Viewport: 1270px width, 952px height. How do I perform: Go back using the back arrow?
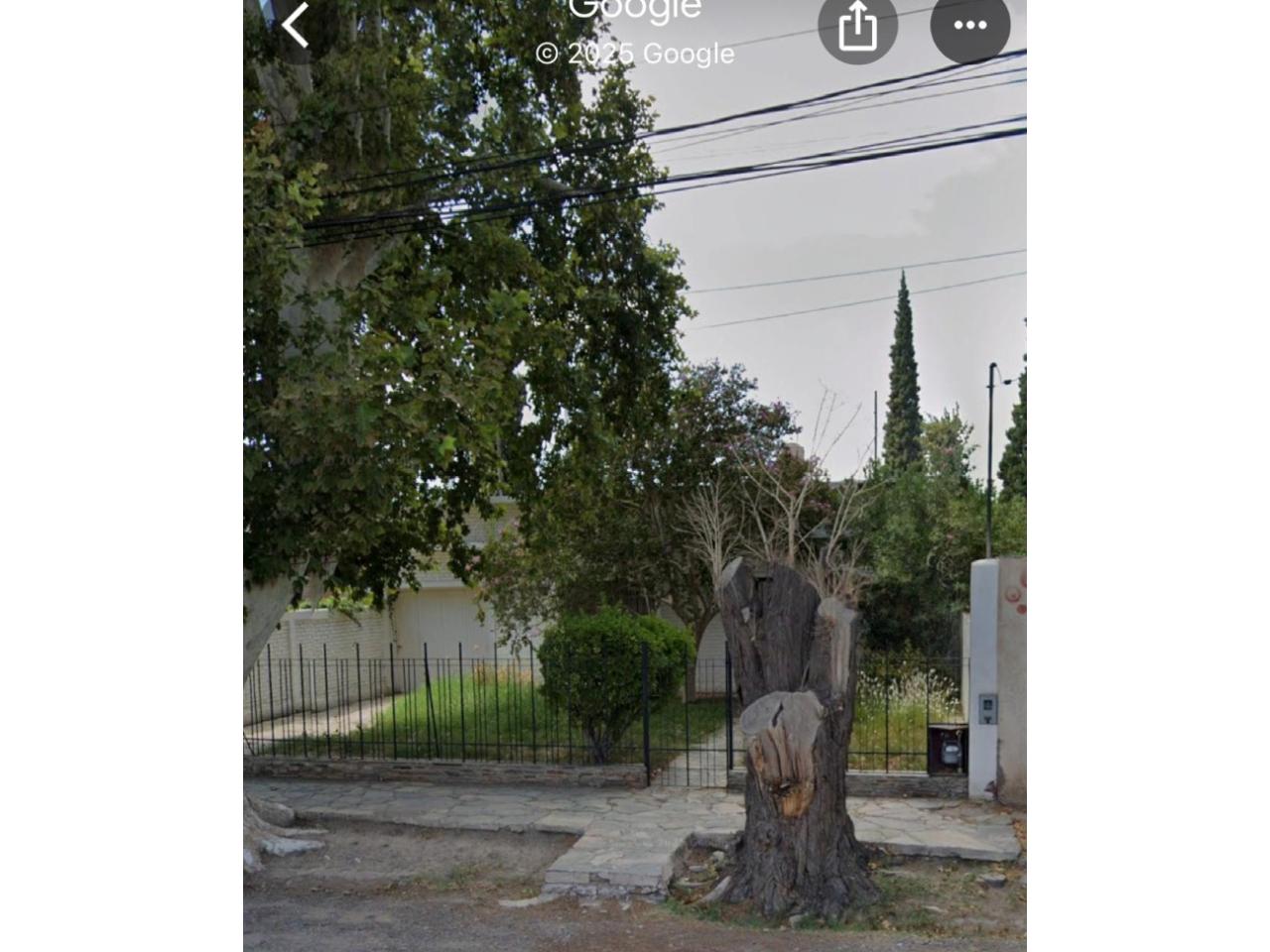click(296, 25)
